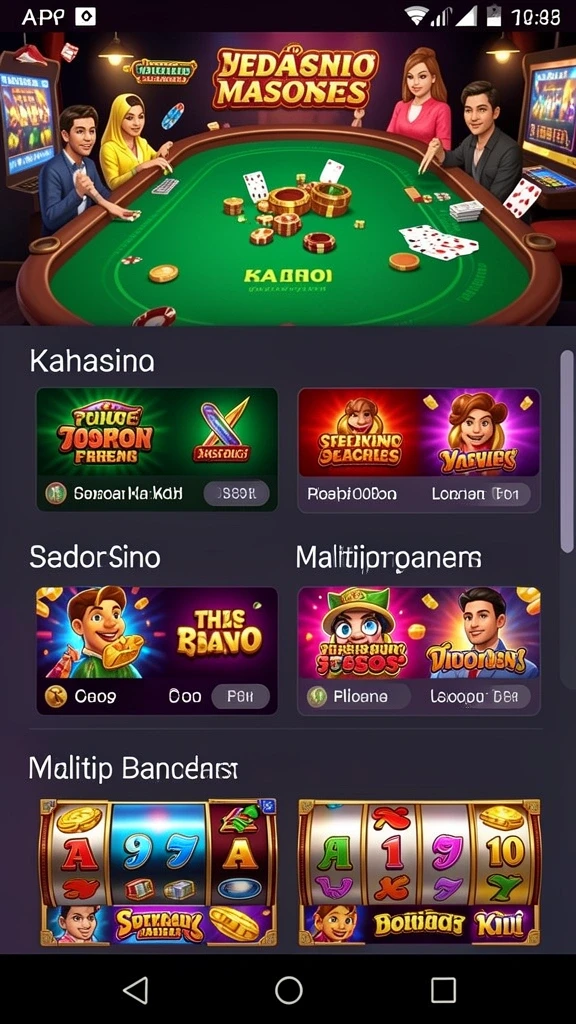
Task: Open the green Jooron game card
Action: point(157,450)
